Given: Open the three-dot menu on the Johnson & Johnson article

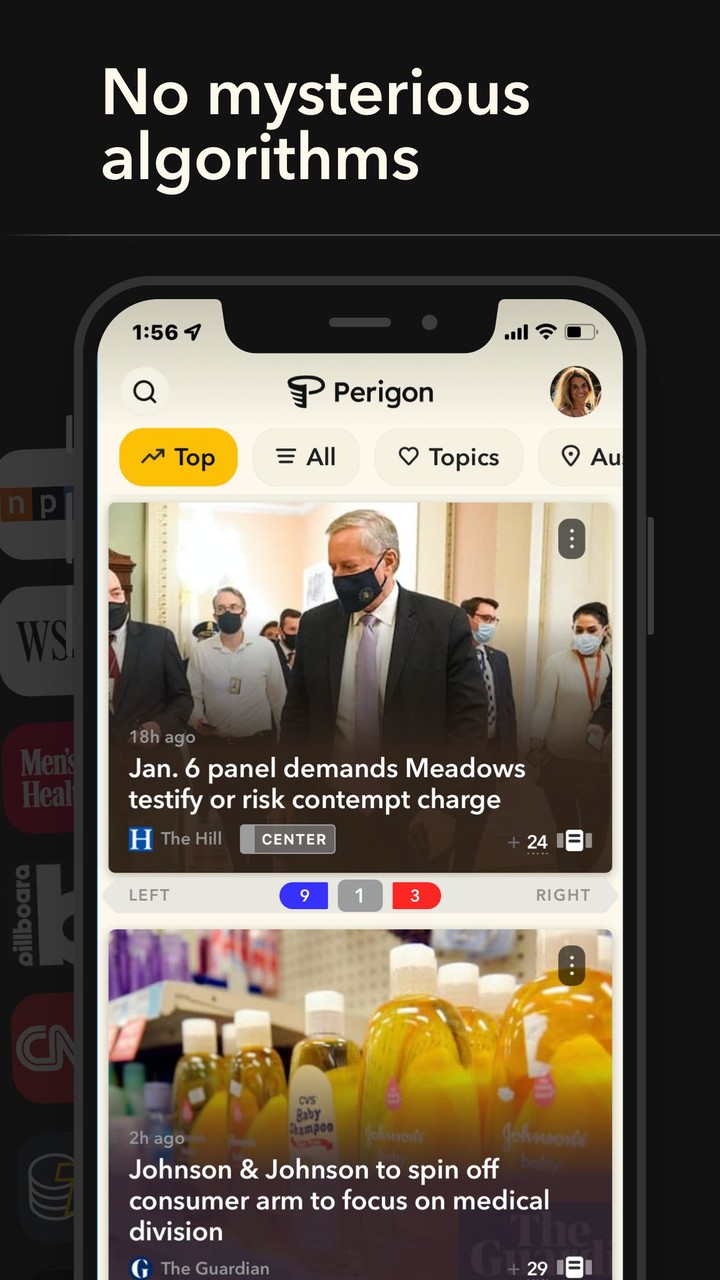Looking at the screenshot, I should 571,966.
